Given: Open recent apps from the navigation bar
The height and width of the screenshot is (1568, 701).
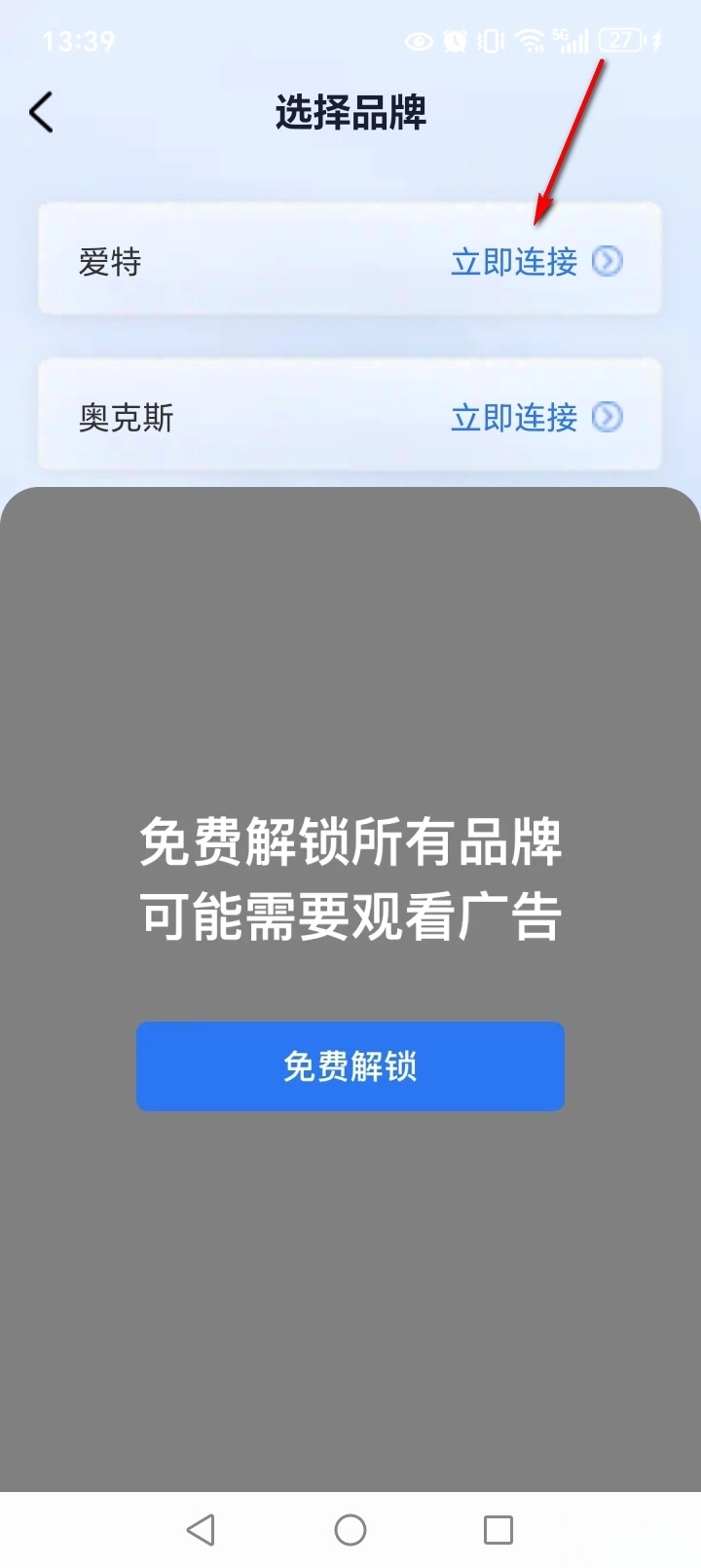Looking at the screenshot, I should (x=498, y=1530).
